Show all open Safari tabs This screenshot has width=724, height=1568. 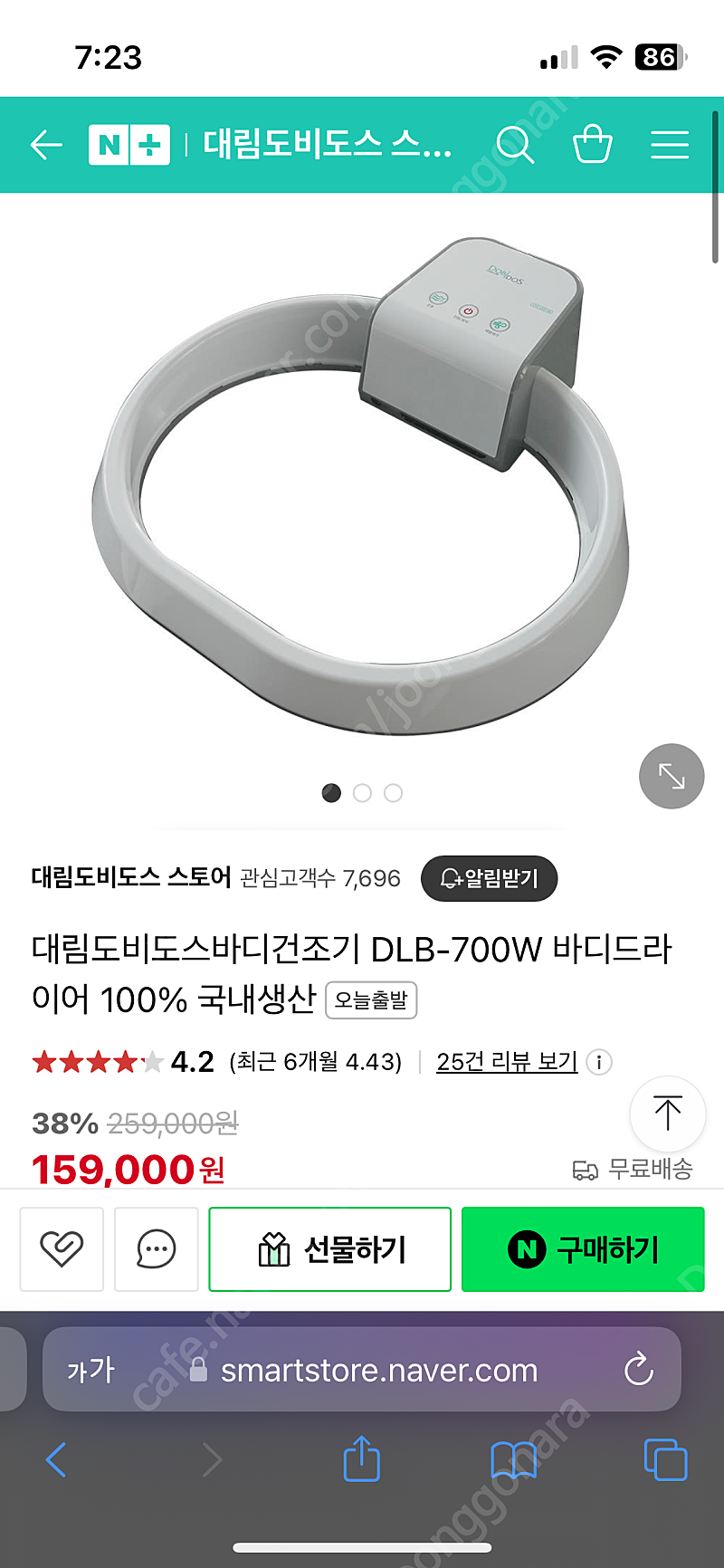point(665,1459)
